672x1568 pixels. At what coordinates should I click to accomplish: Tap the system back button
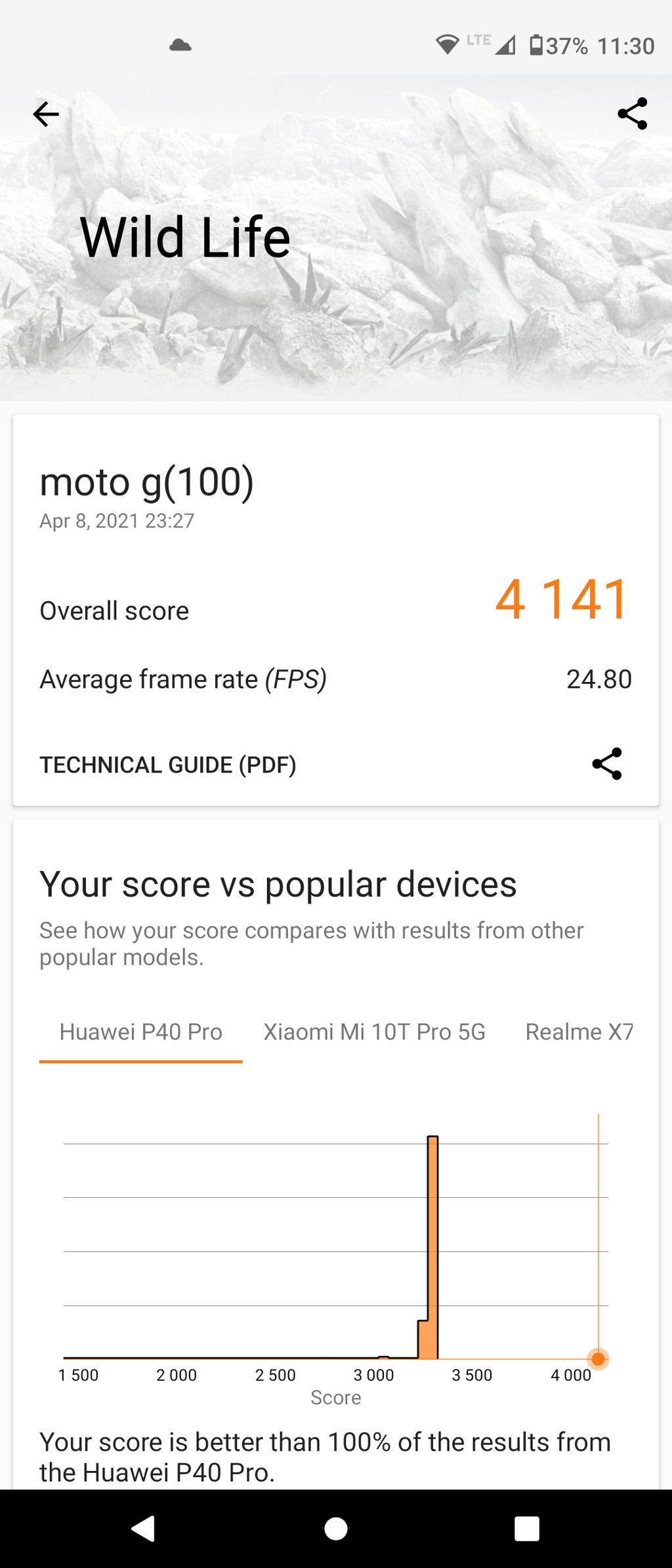[143, 1529]
